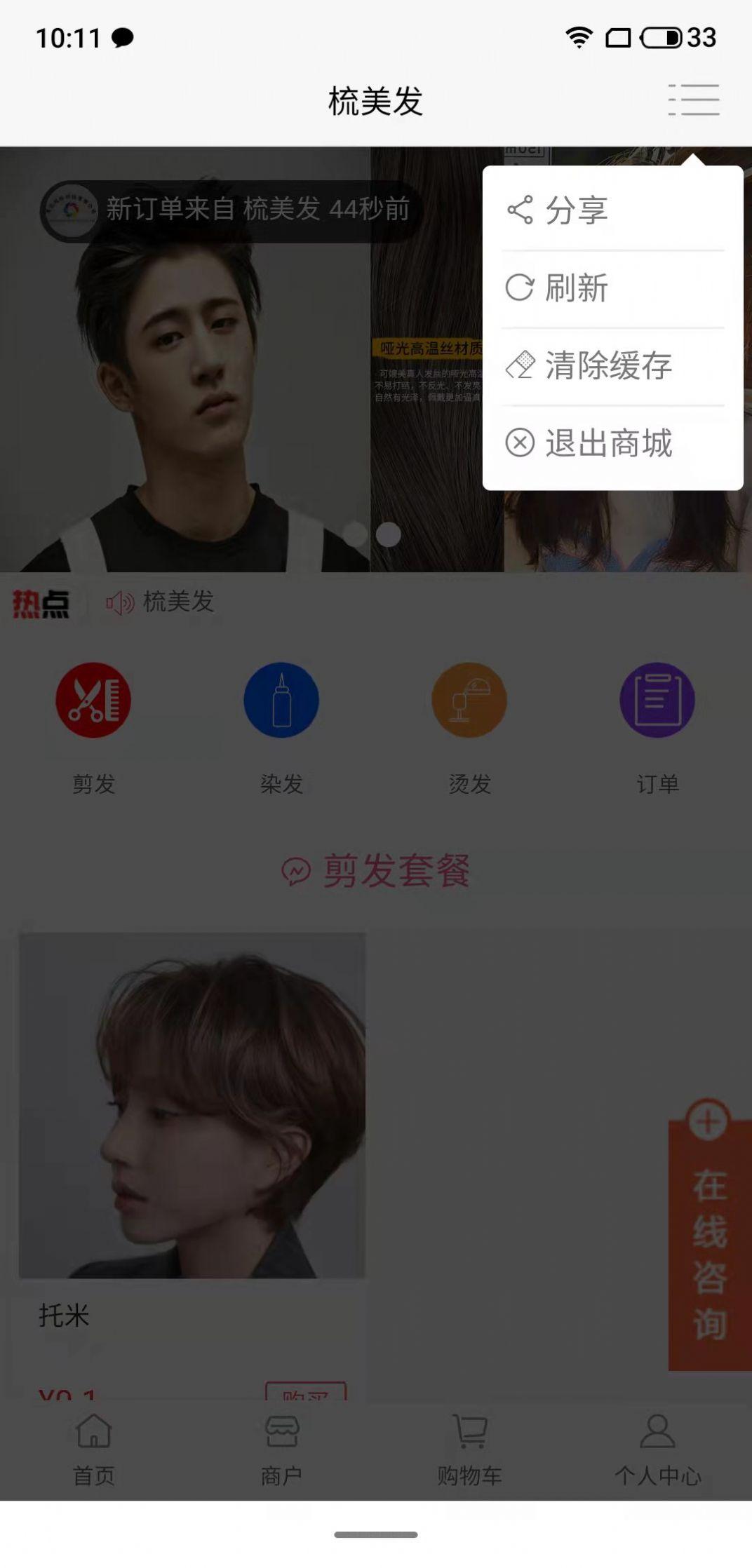The image size is (752, 1568).
Task: Go to the 购物车 tab
Action: (x=469, y=1450)
